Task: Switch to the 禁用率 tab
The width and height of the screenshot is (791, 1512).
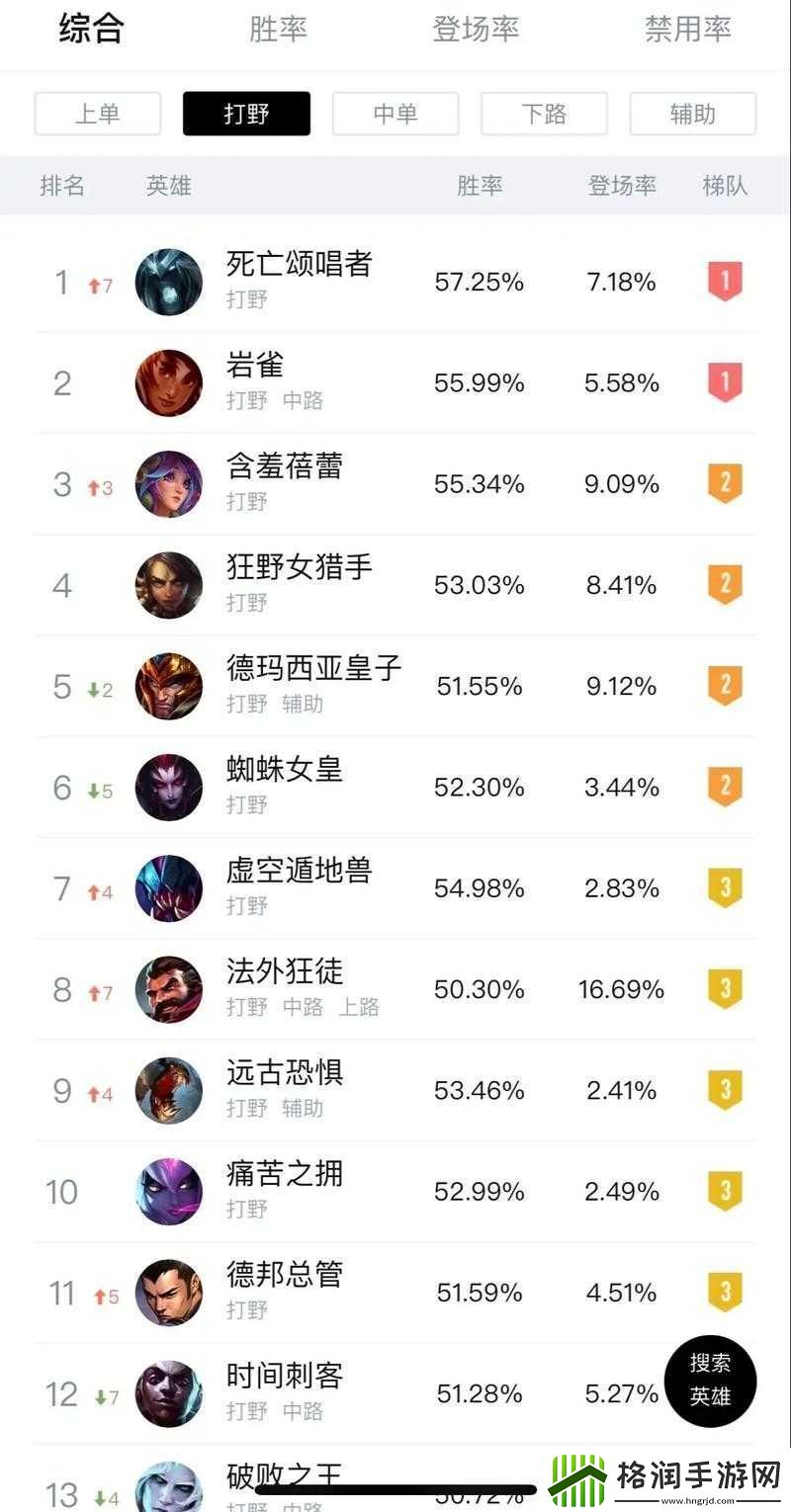Action: (x=688, y=30)
